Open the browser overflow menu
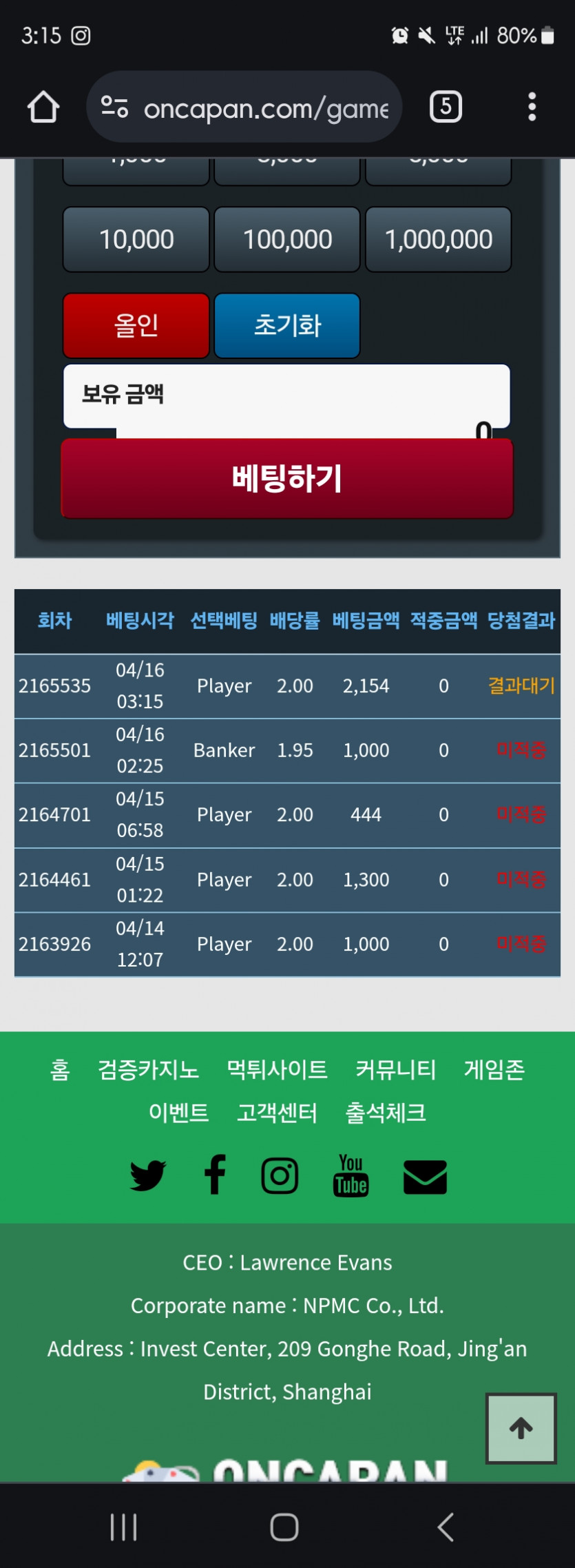The height and width of the screenshot is (1568, 575). pos(532,107)
